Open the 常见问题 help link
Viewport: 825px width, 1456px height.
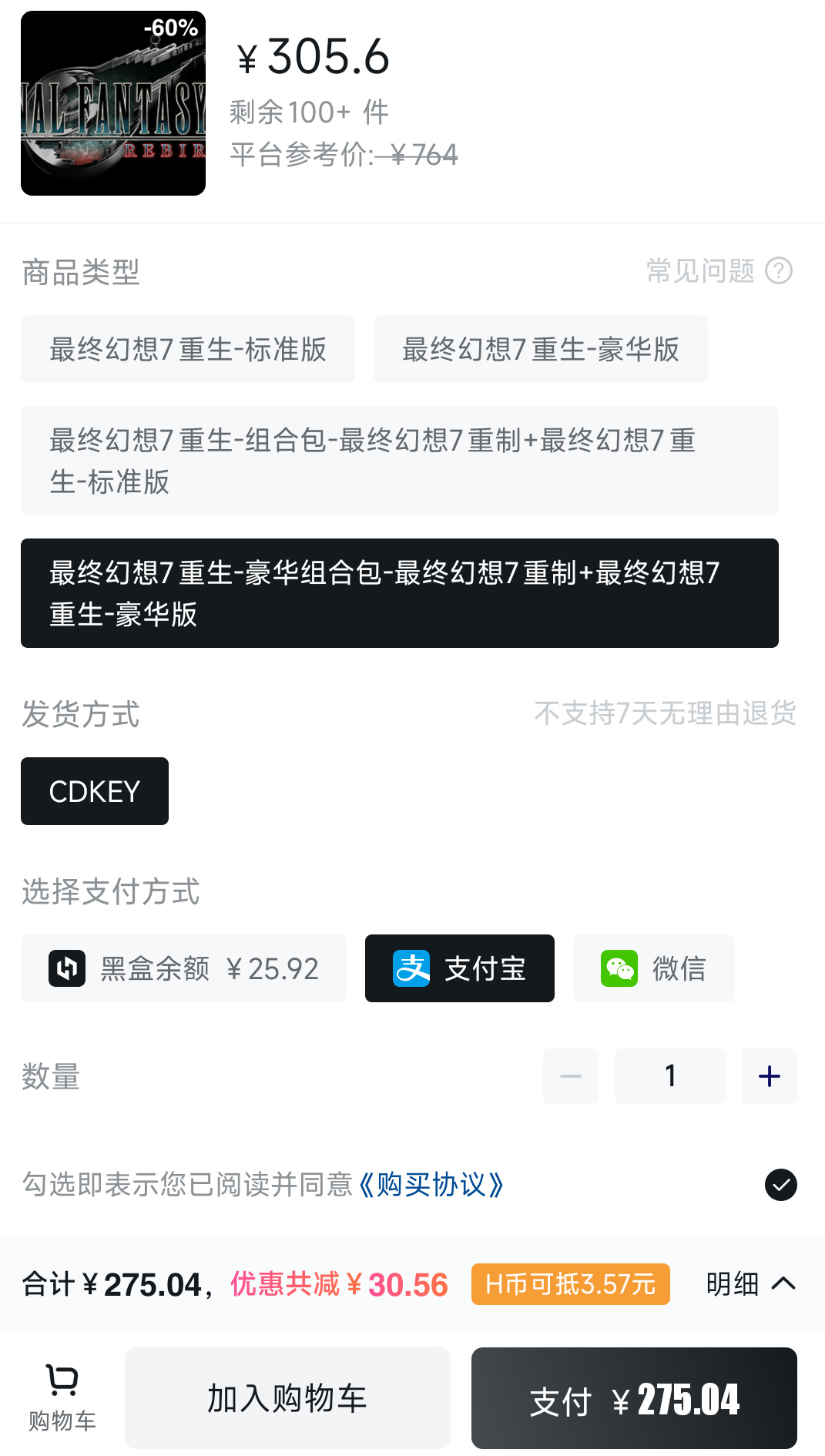pyautogui.click(x=719, y=270)
